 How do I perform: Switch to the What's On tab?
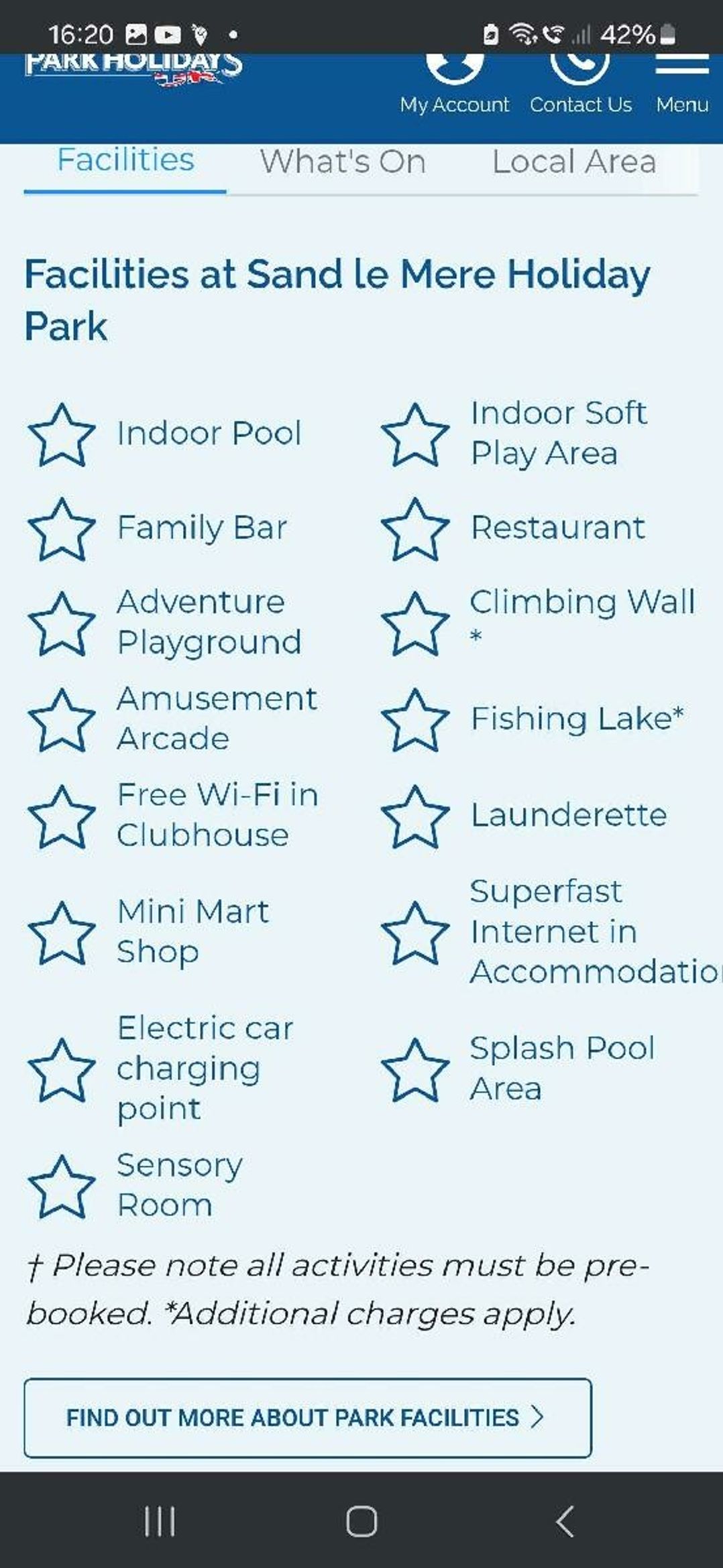(x=343, y=162)
